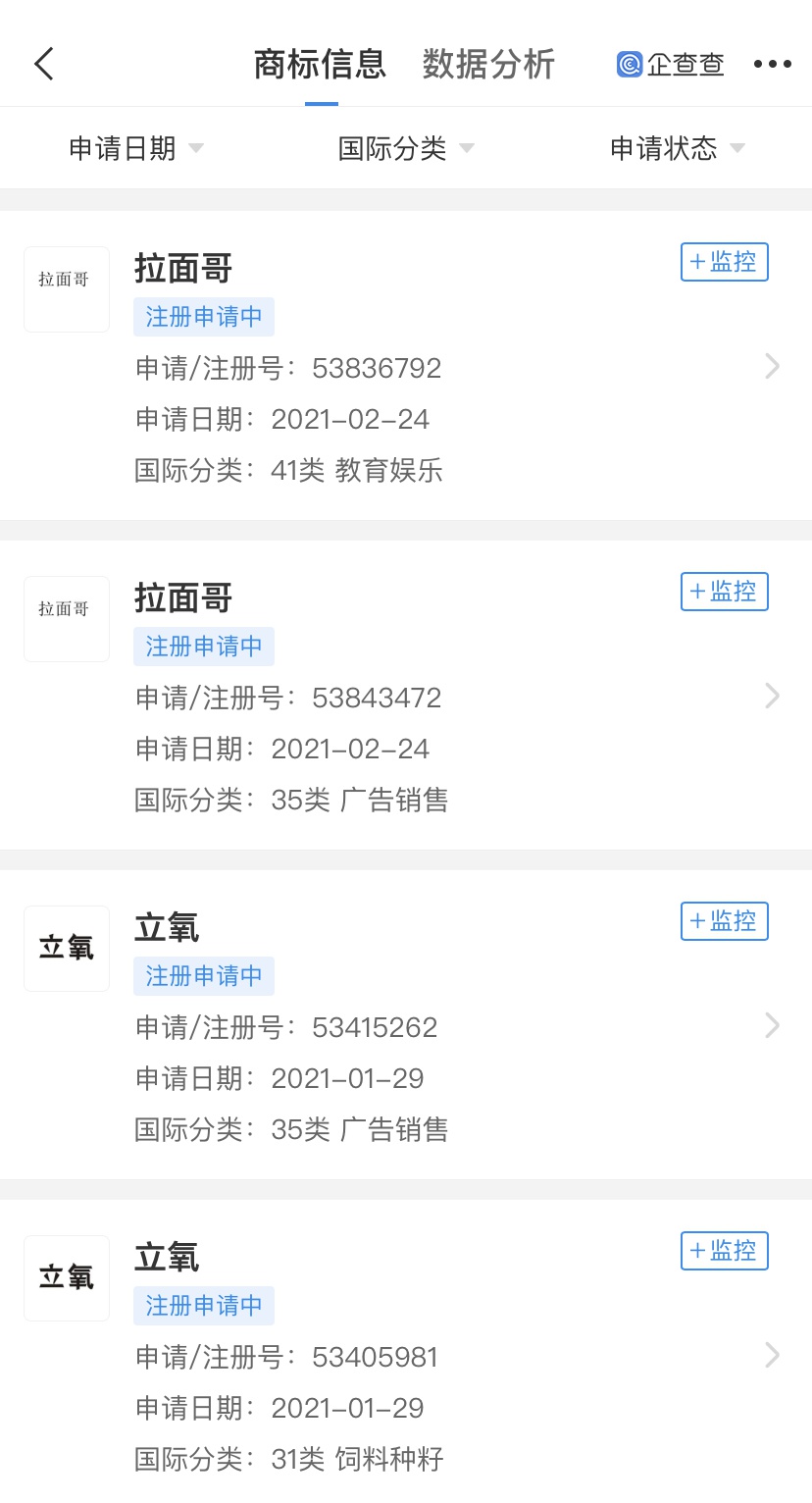Open 拉面哥 trademark in 41类 教育娱乐

pyautogui.click(x=406, y=365)
